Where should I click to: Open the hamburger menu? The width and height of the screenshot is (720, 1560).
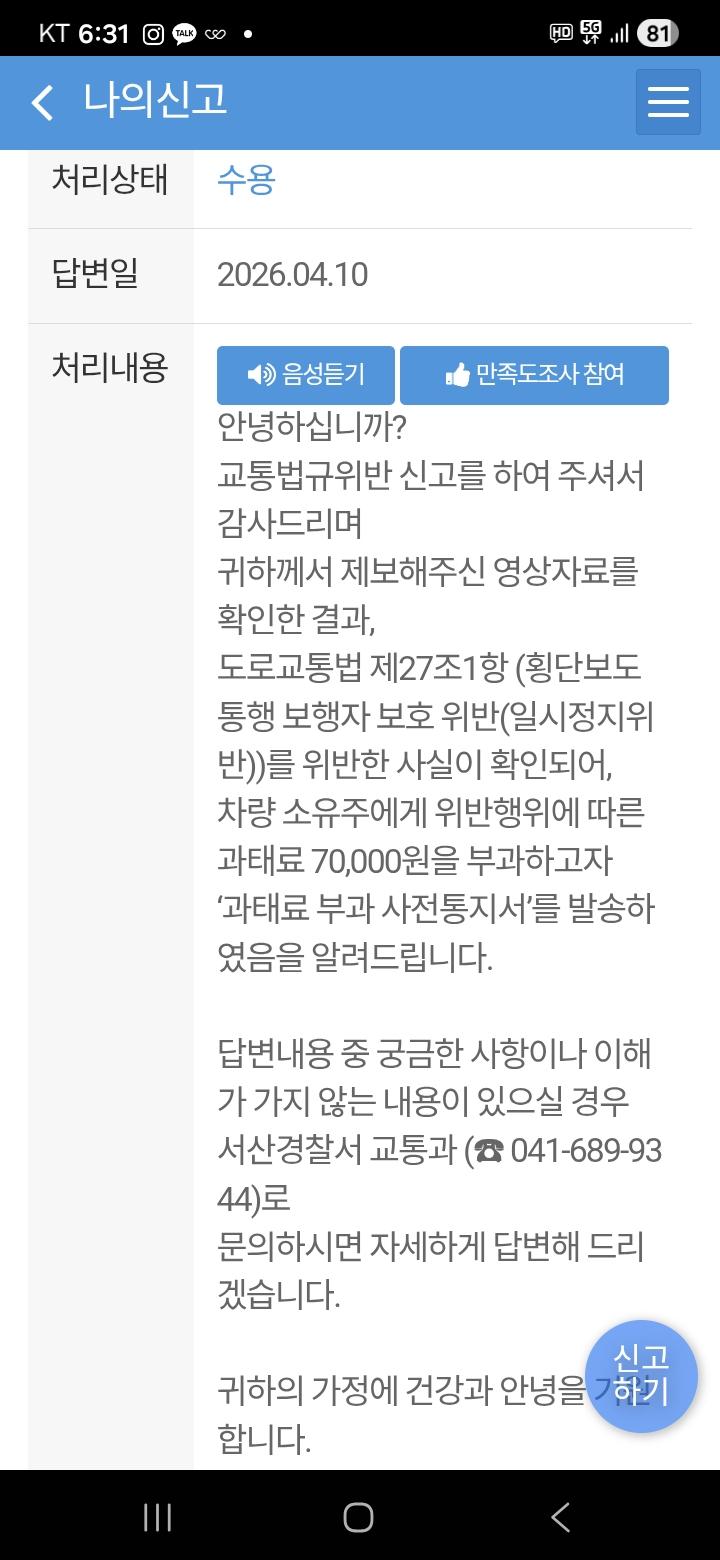(667, 102)
